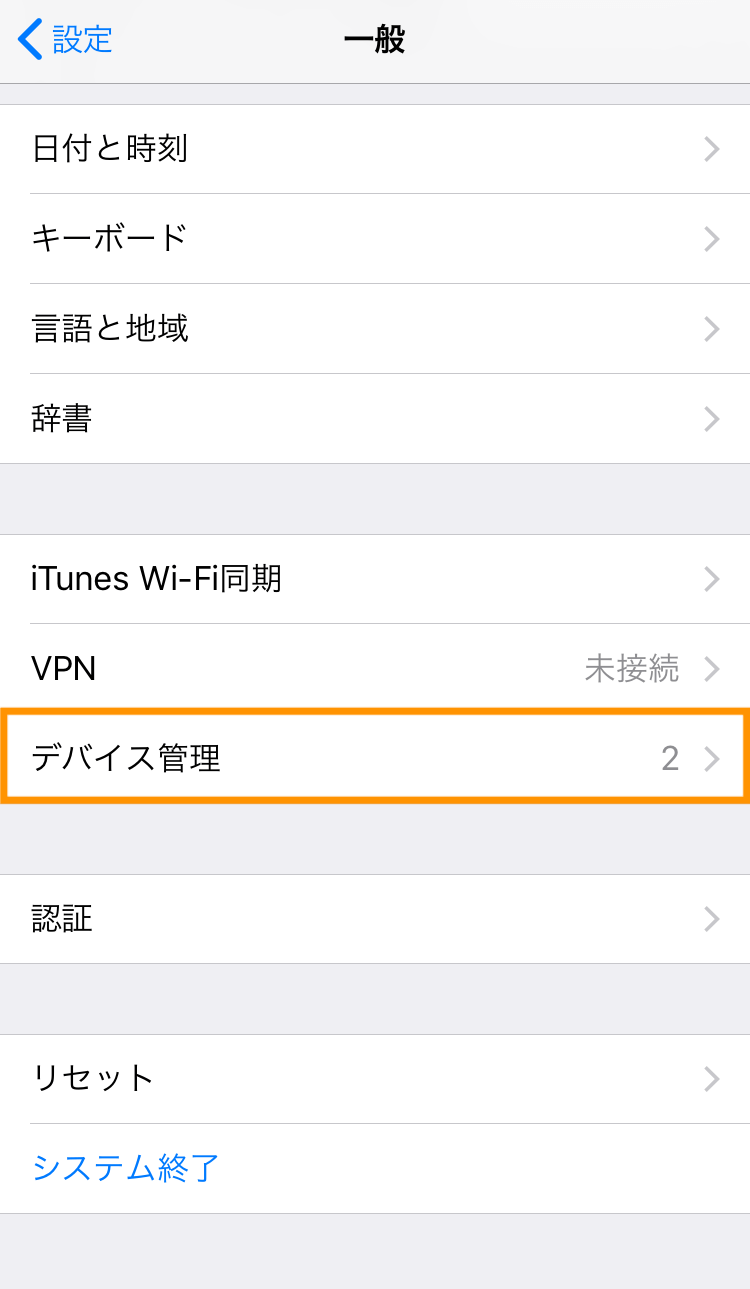
Task: Open the 辞書 row
Action: 375,418
